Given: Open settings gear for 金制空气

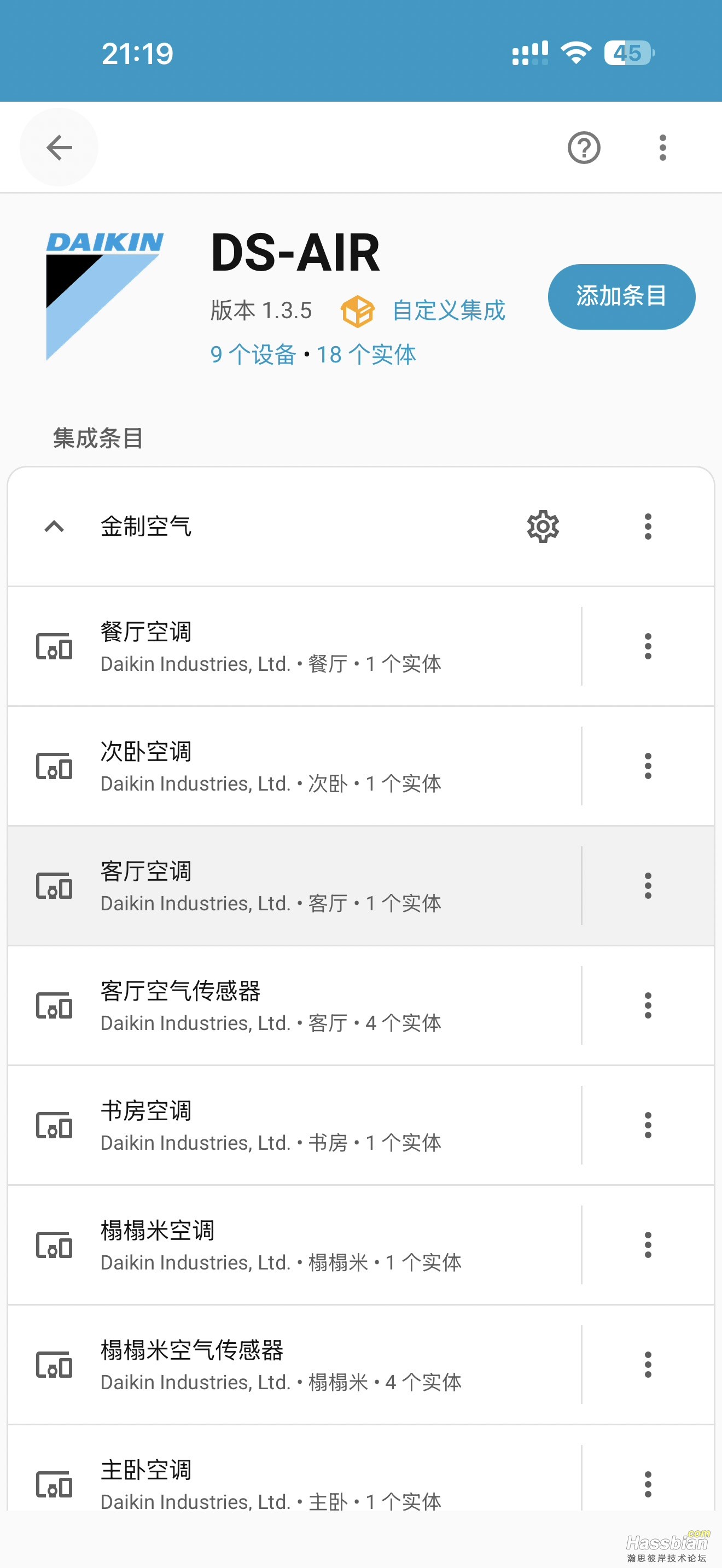Looking at the screenshot, I should point(543,526).
